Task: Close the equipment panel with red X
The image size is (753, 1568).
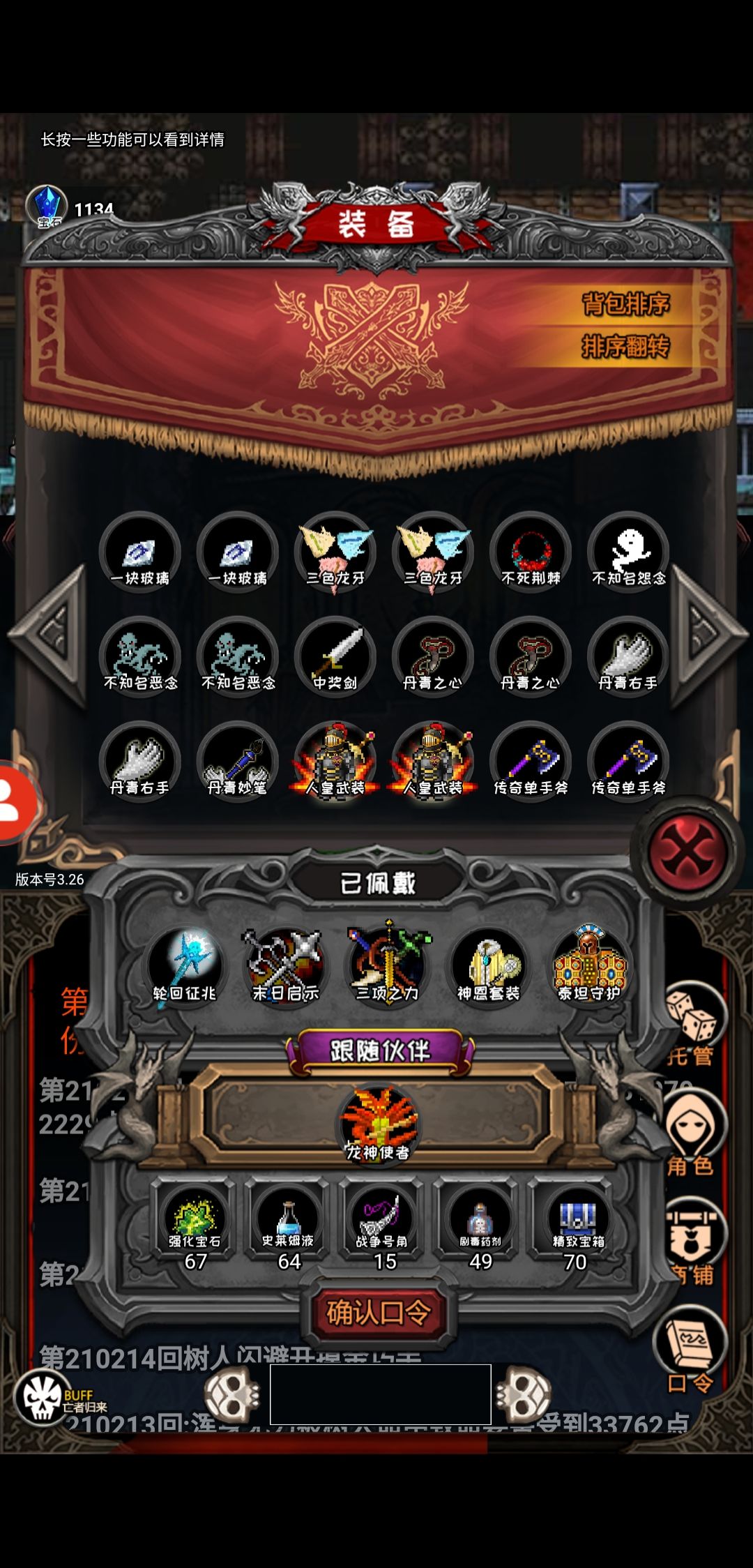Action: coord(686,852)
